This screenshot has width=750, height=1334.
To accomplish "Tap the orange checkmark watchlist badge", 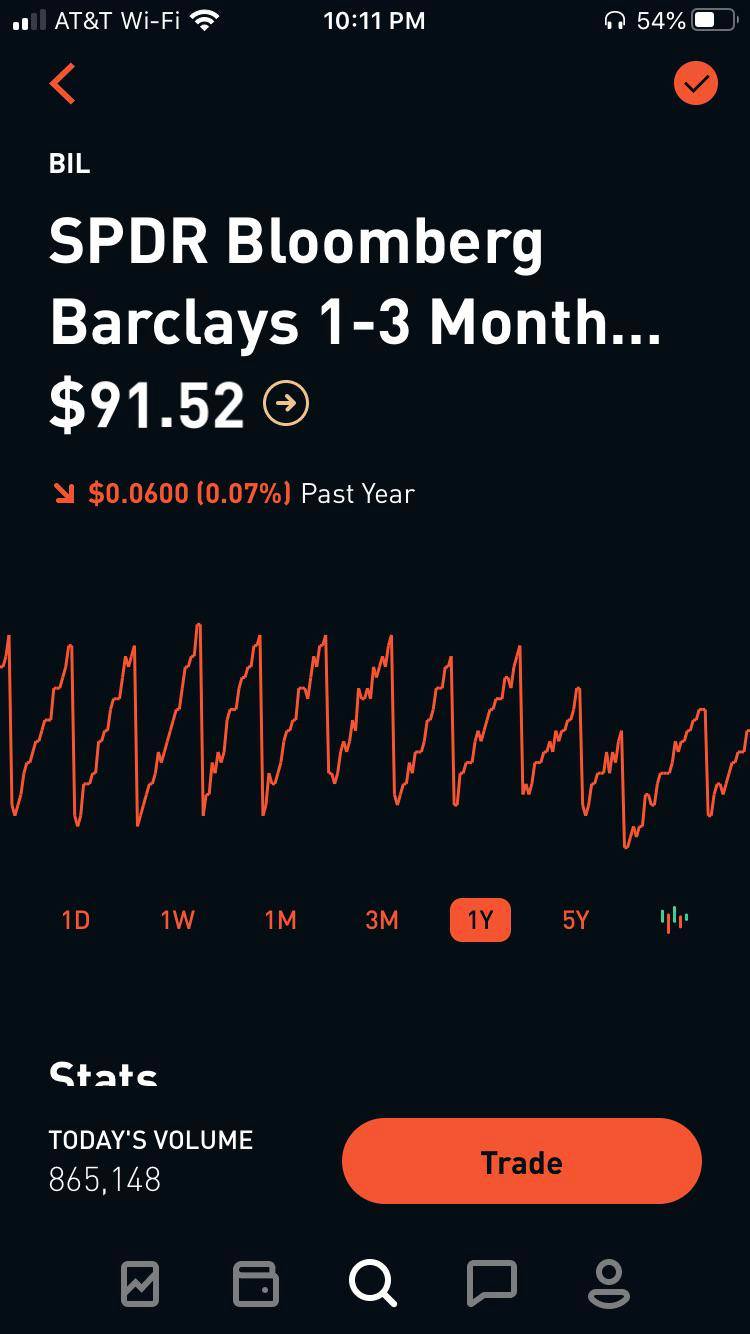I will (695, 84).
